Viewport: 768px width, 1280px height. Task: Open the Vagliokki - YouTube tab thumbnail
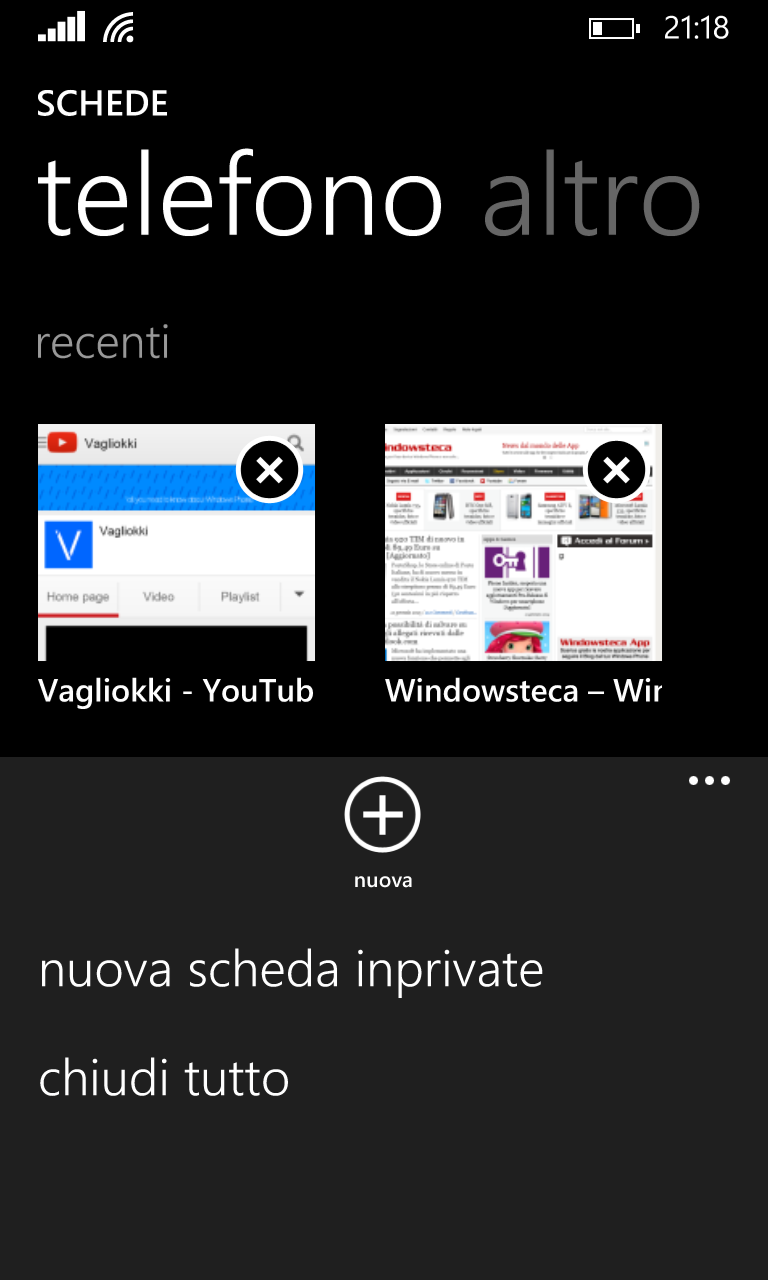176,542
